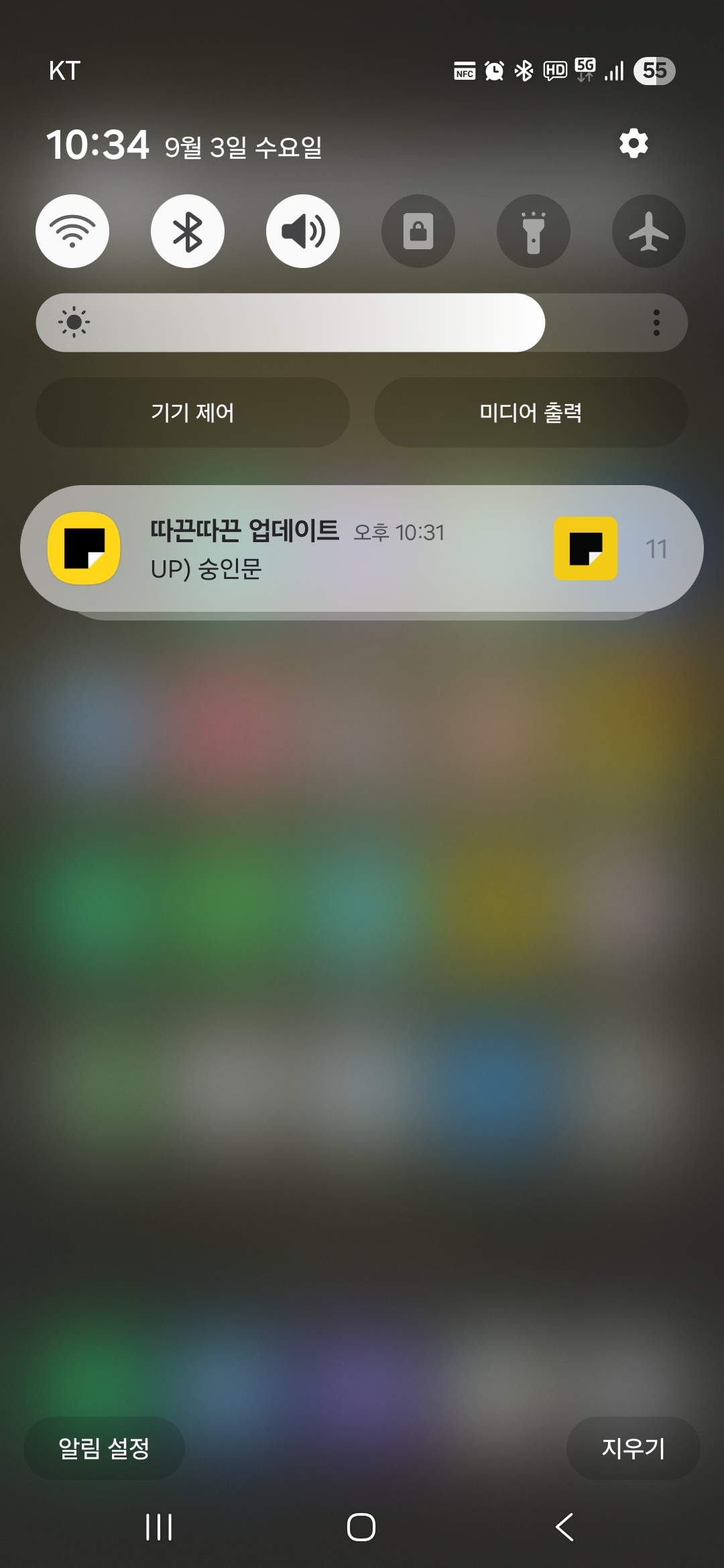This screenshot has height=1568, width=724.
Task: Toggle the screen rotation lock tile
Action: coord(418,231)
